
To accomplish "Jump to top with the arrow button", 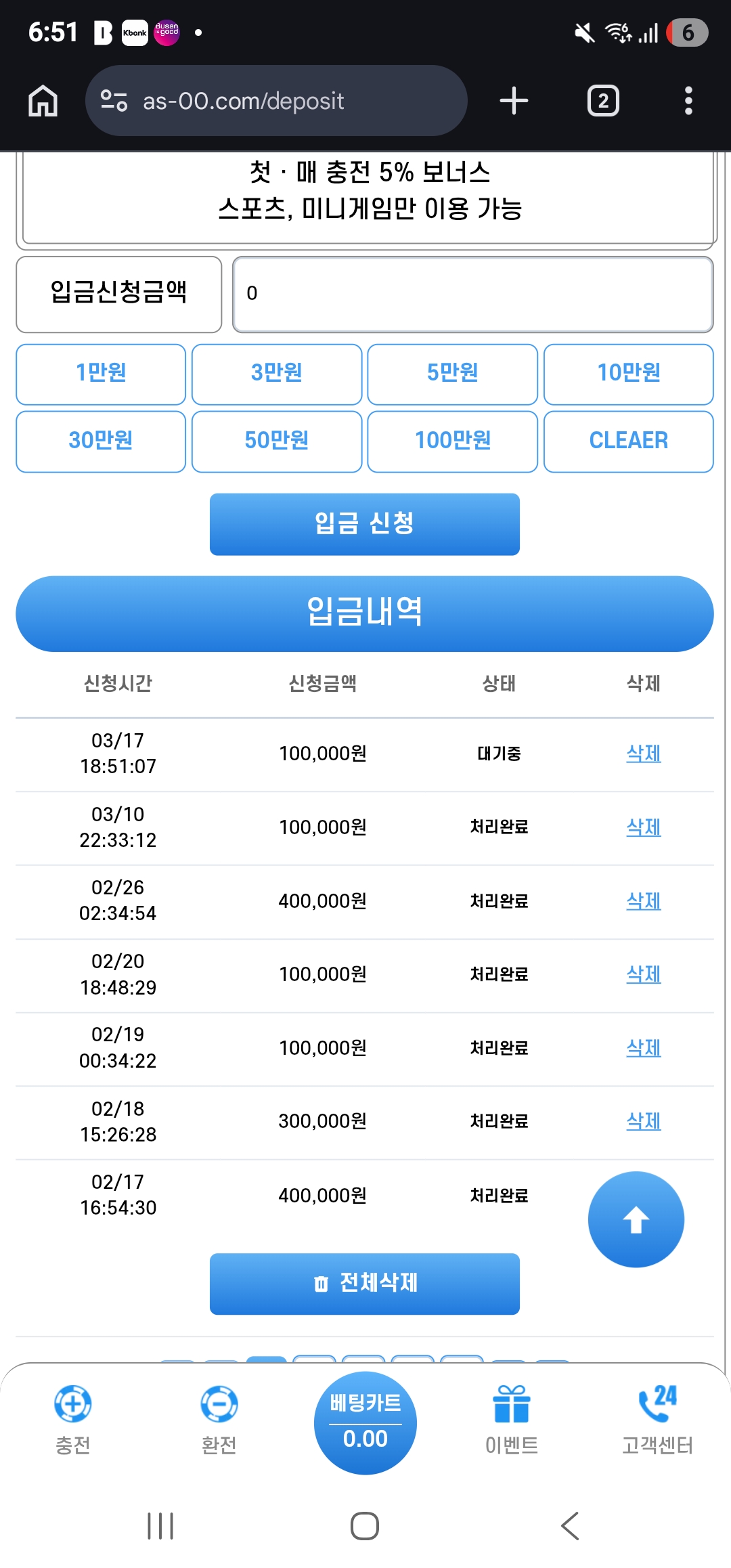I will pyautogui.click(x=636, y=1219).
